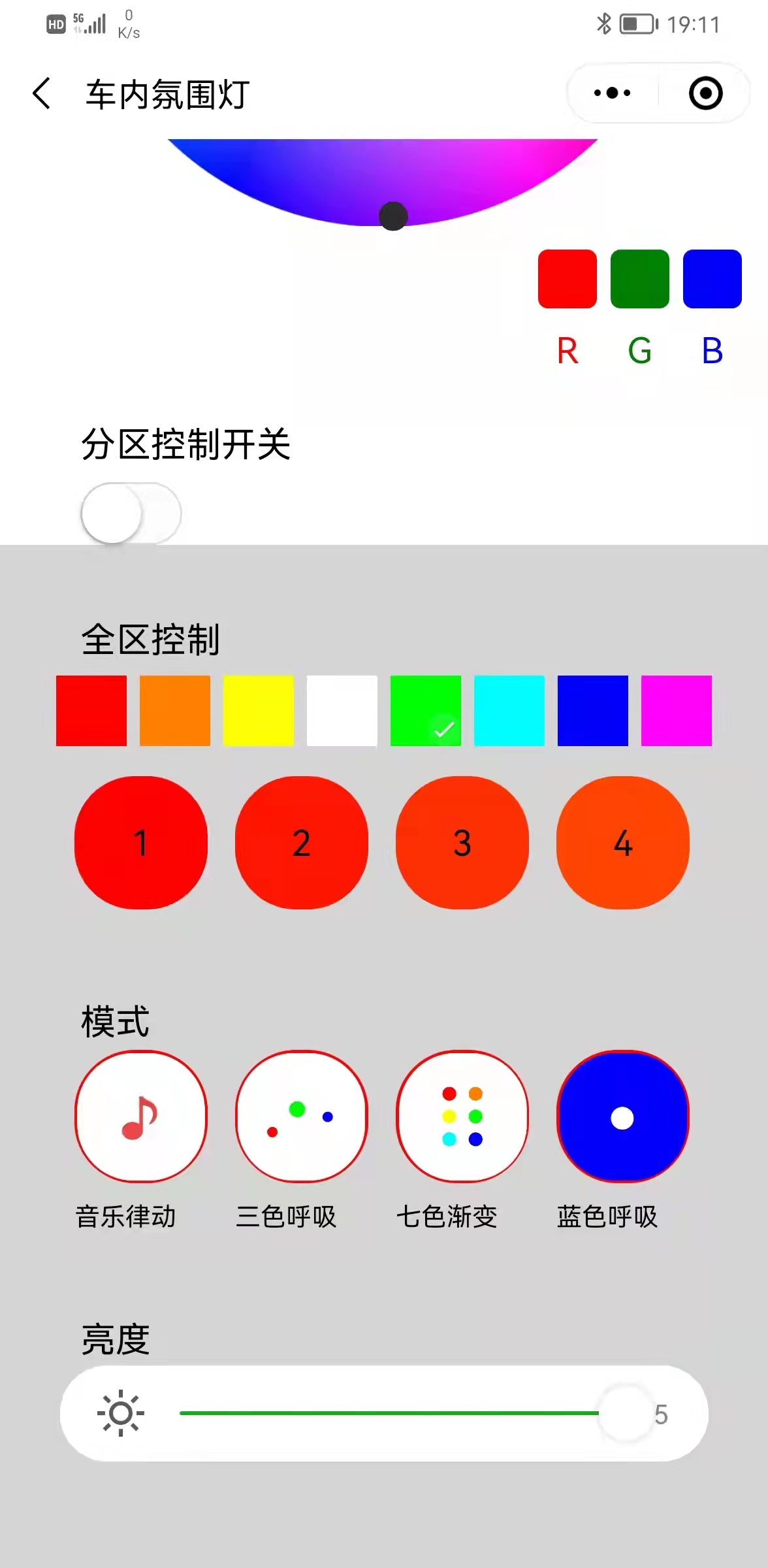Open the mini program more menu
The width and height of the screenshot is (768, 1568).
point(612,93)
